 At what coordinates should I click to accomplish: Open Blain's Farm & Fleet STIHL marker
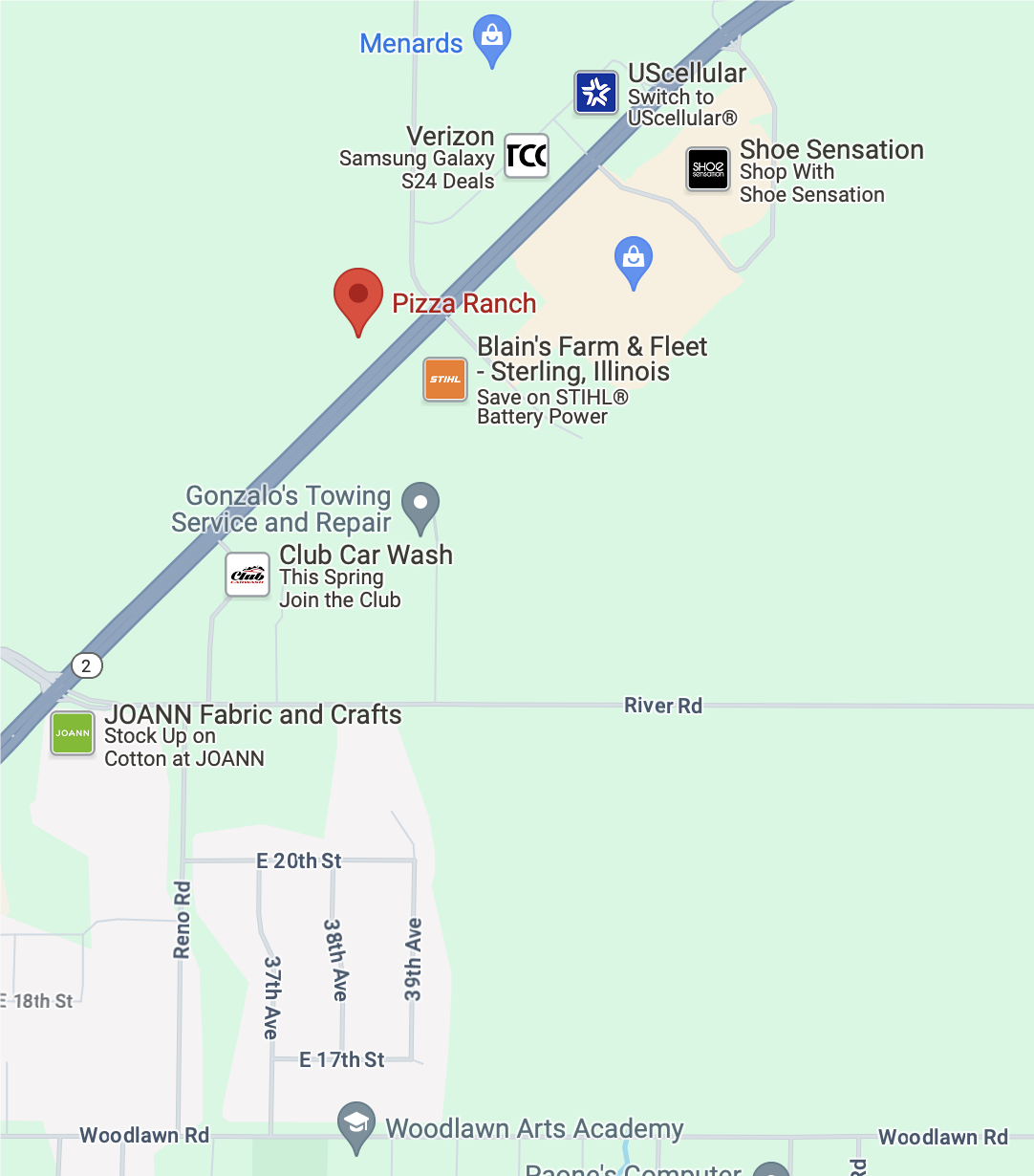pos(445,380)
